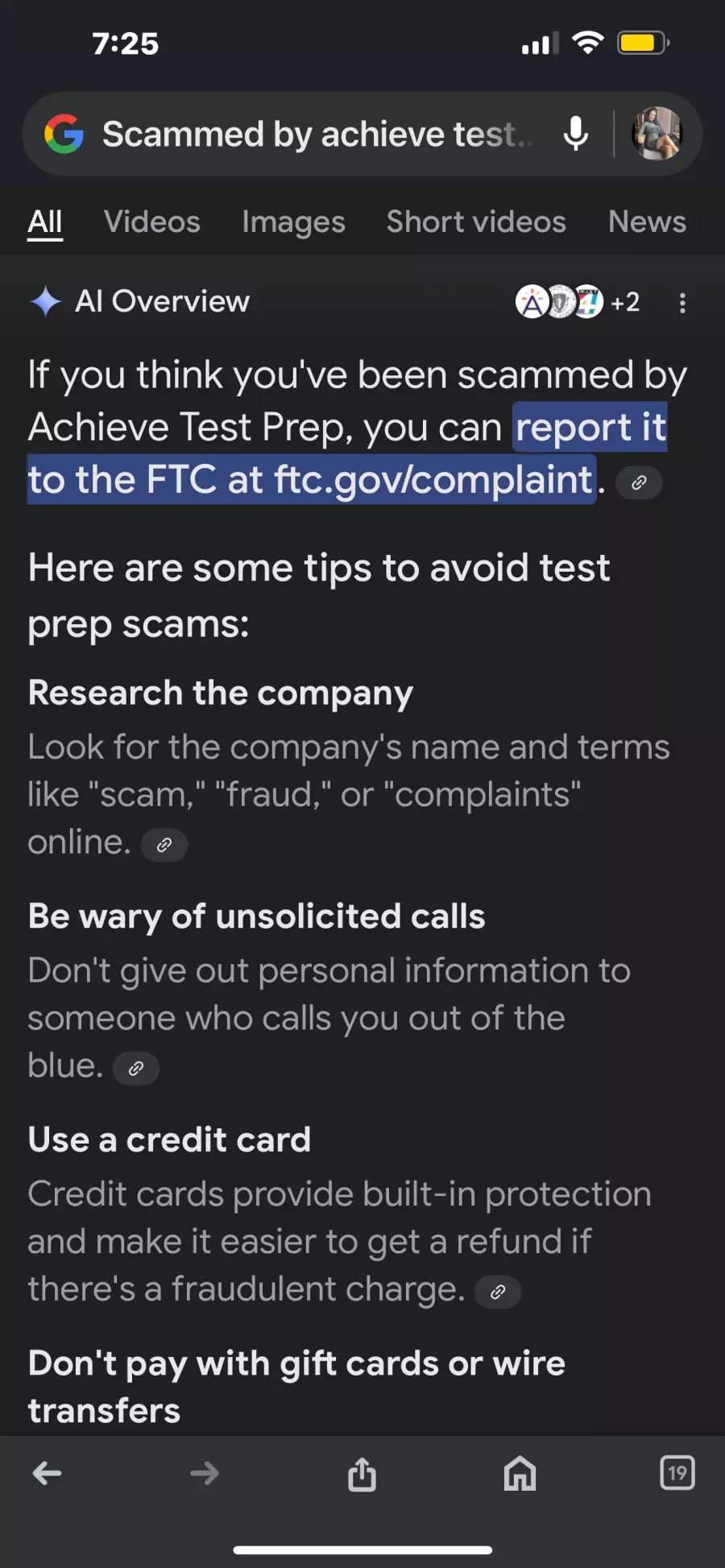Go to the browser home page
The image size is (725, 1568).
[x=520, y=1475]
